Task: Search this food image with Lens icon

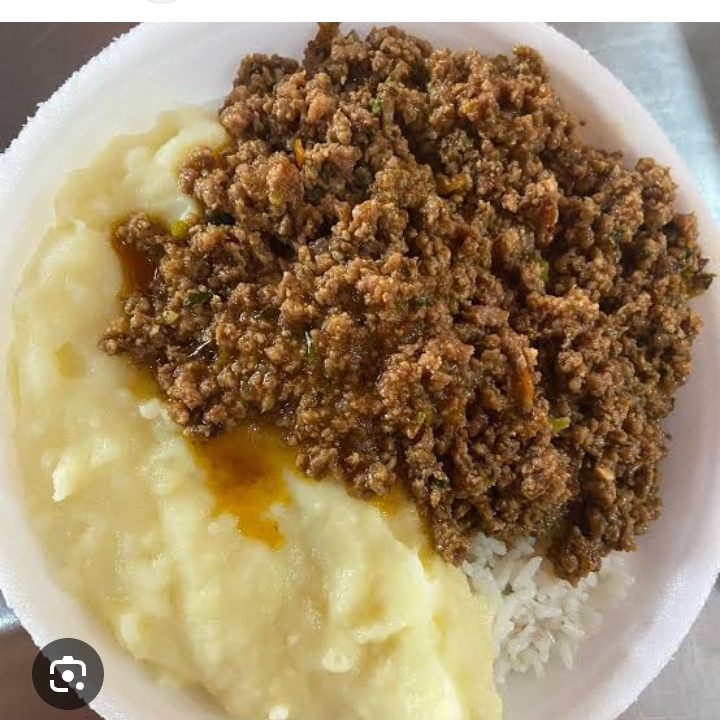Action: [68, 674]
